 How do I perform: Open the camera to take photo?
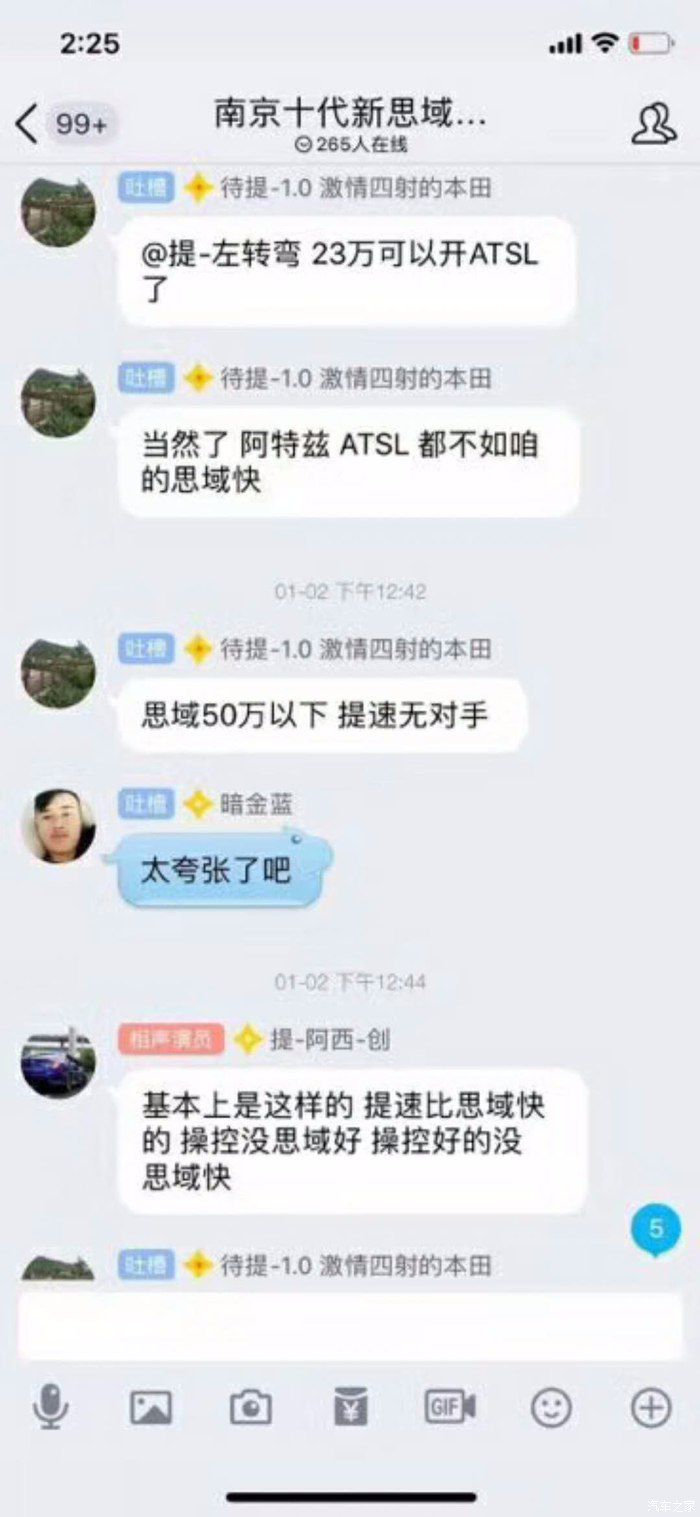[250, 1408]
